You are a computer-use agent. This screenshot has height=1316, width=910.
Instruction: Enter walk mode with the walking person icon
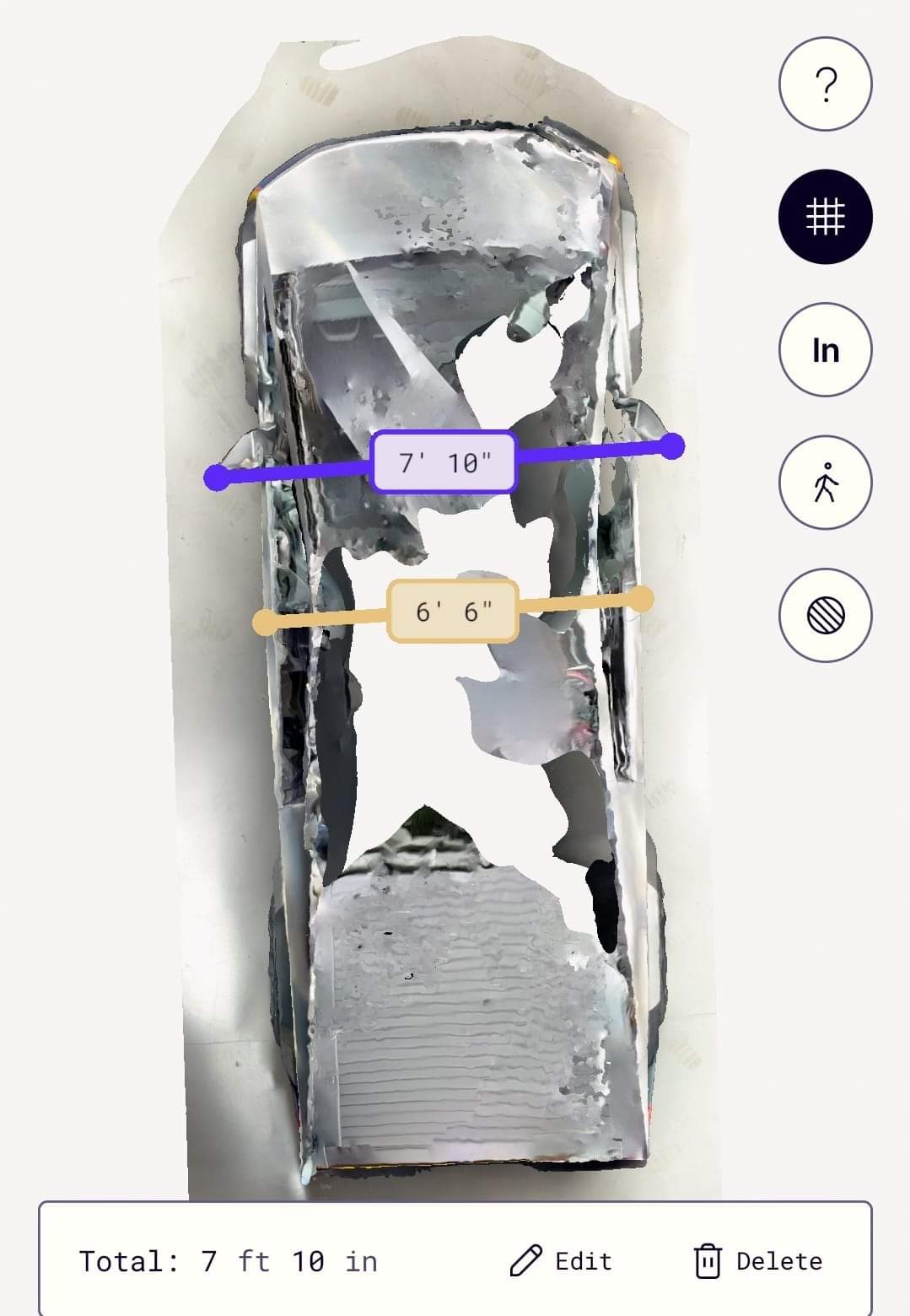(825, 483)
